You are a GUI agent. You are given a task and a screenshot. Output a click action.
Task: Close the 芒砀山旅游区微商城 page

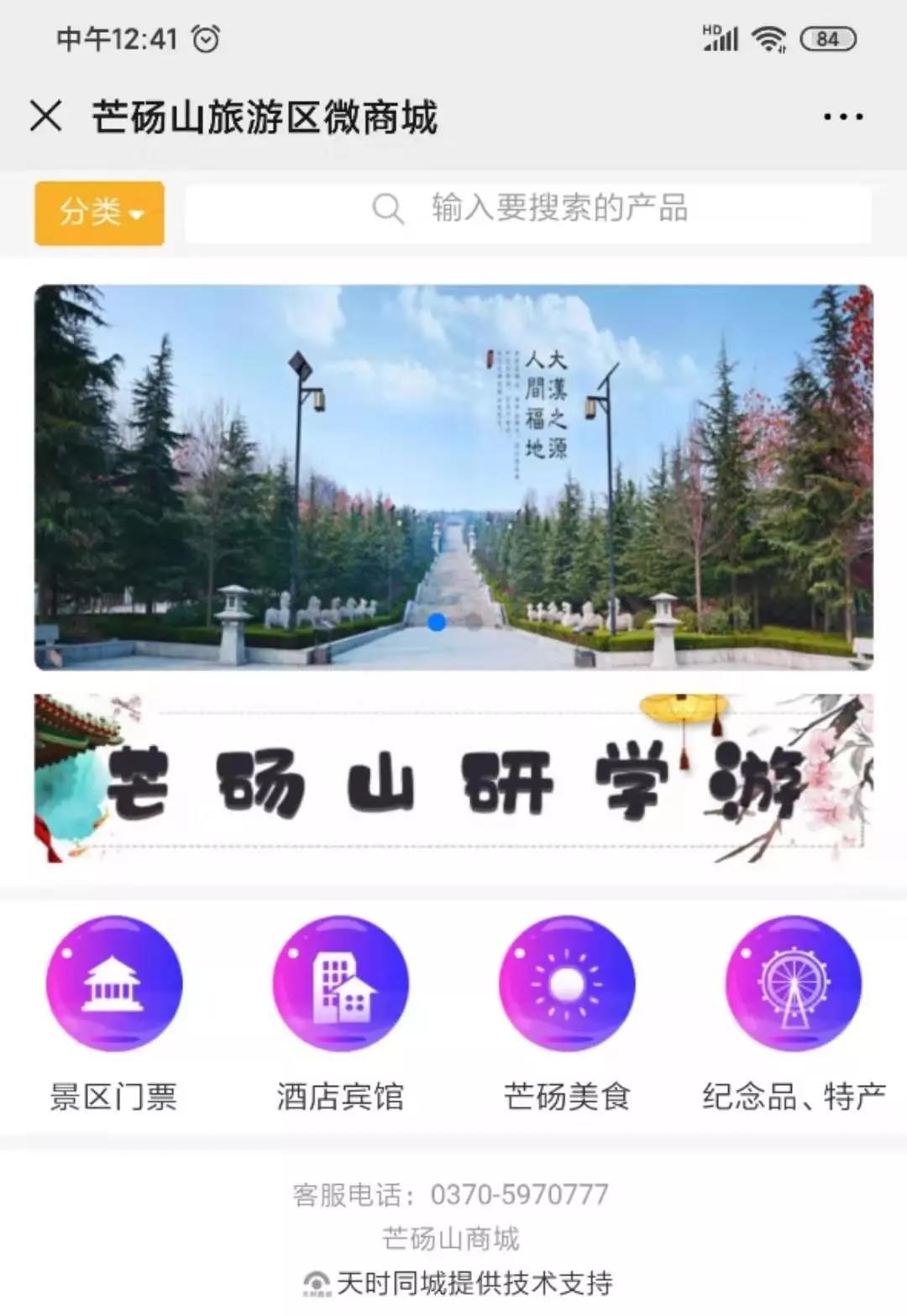tap(46, 116)
